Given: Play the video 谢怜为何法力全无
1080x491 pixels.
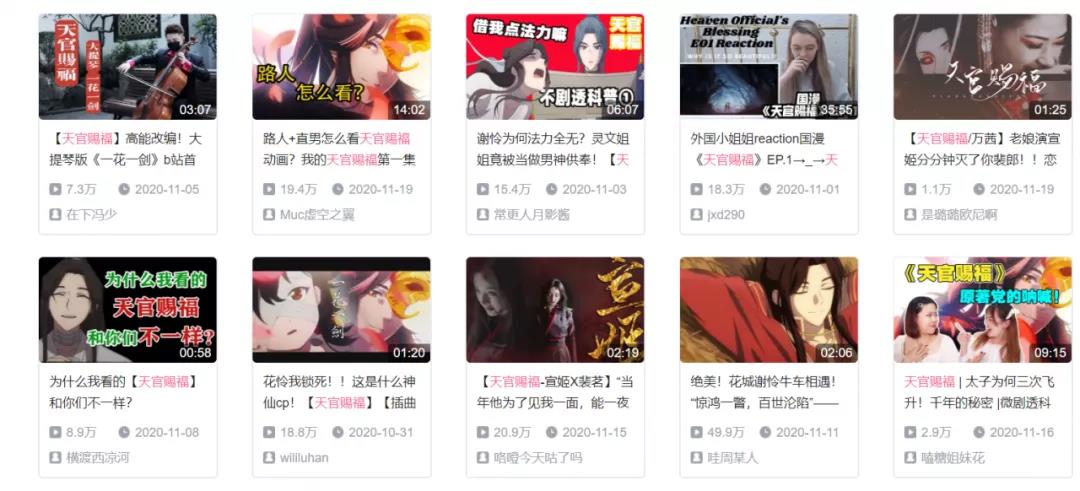Looking at the screenshot, I should pyautogui.click(x=555, y=67).
